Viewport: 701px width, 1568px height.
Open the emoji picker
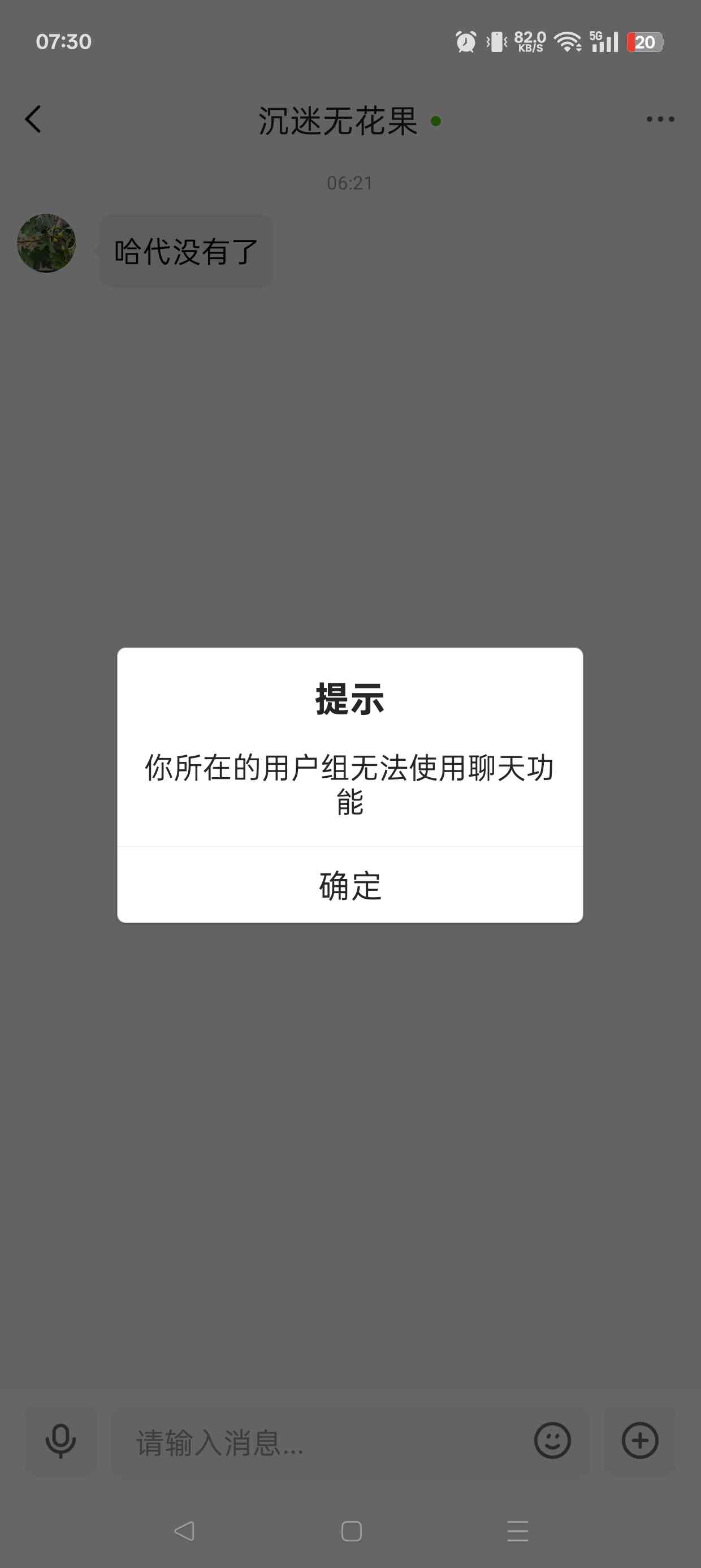[552, 1441]
